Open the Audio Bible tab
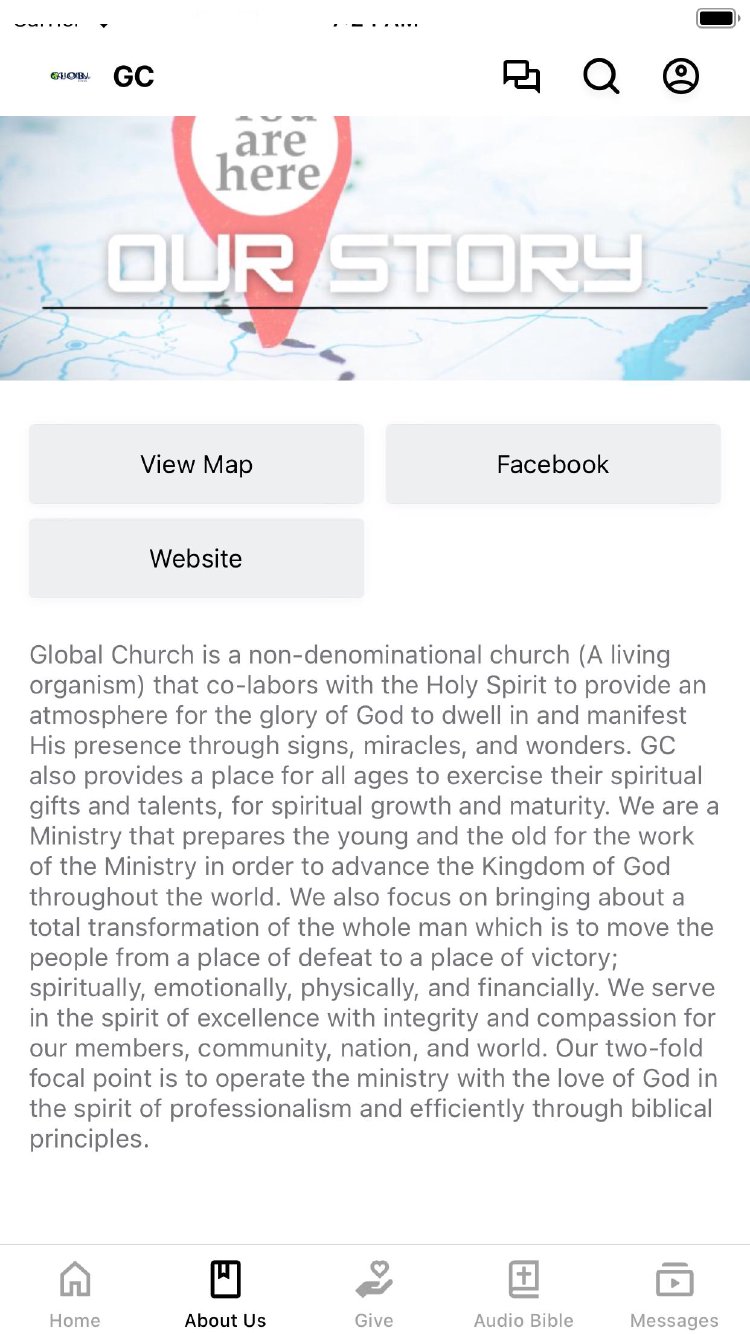 coord(524,1293)
